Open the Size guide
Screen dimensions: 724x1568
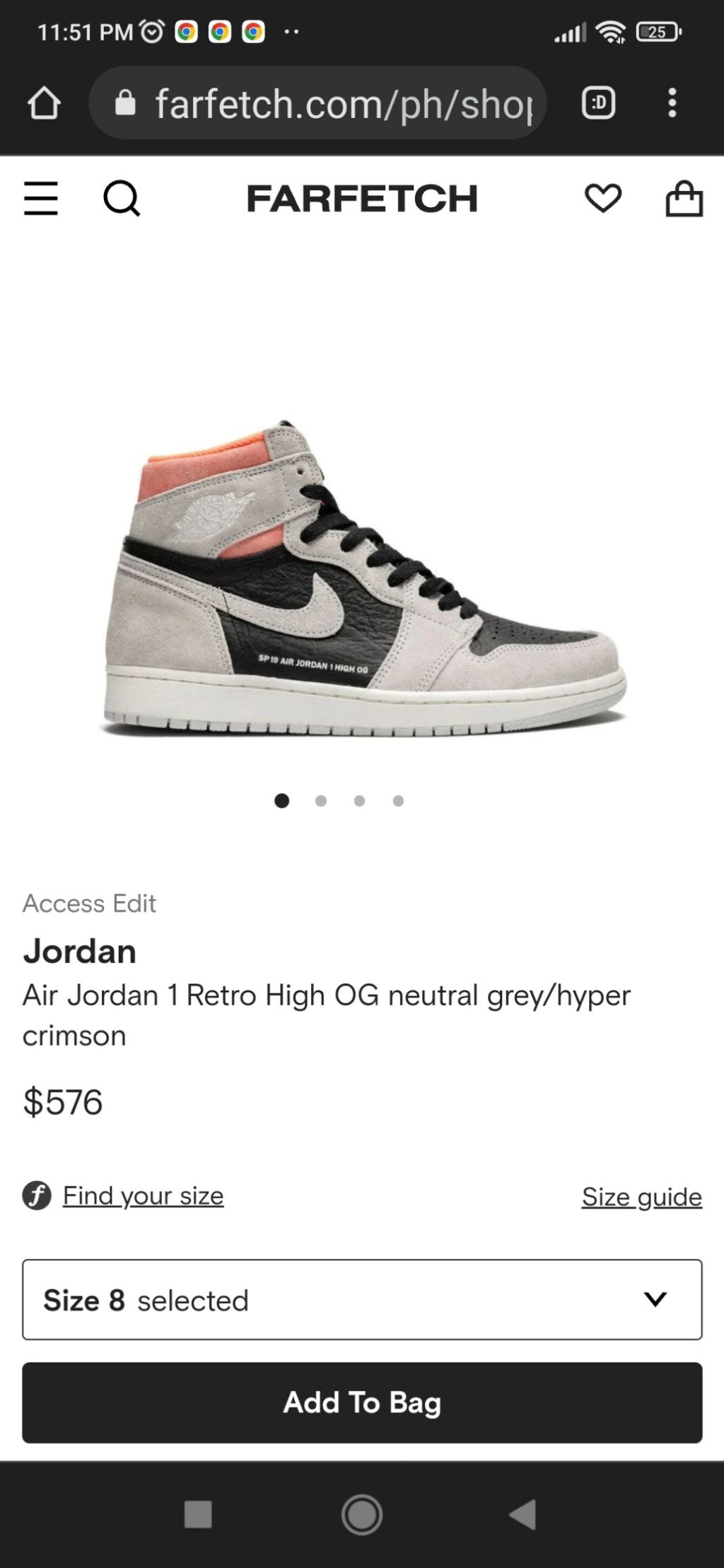click(641, 1196)
